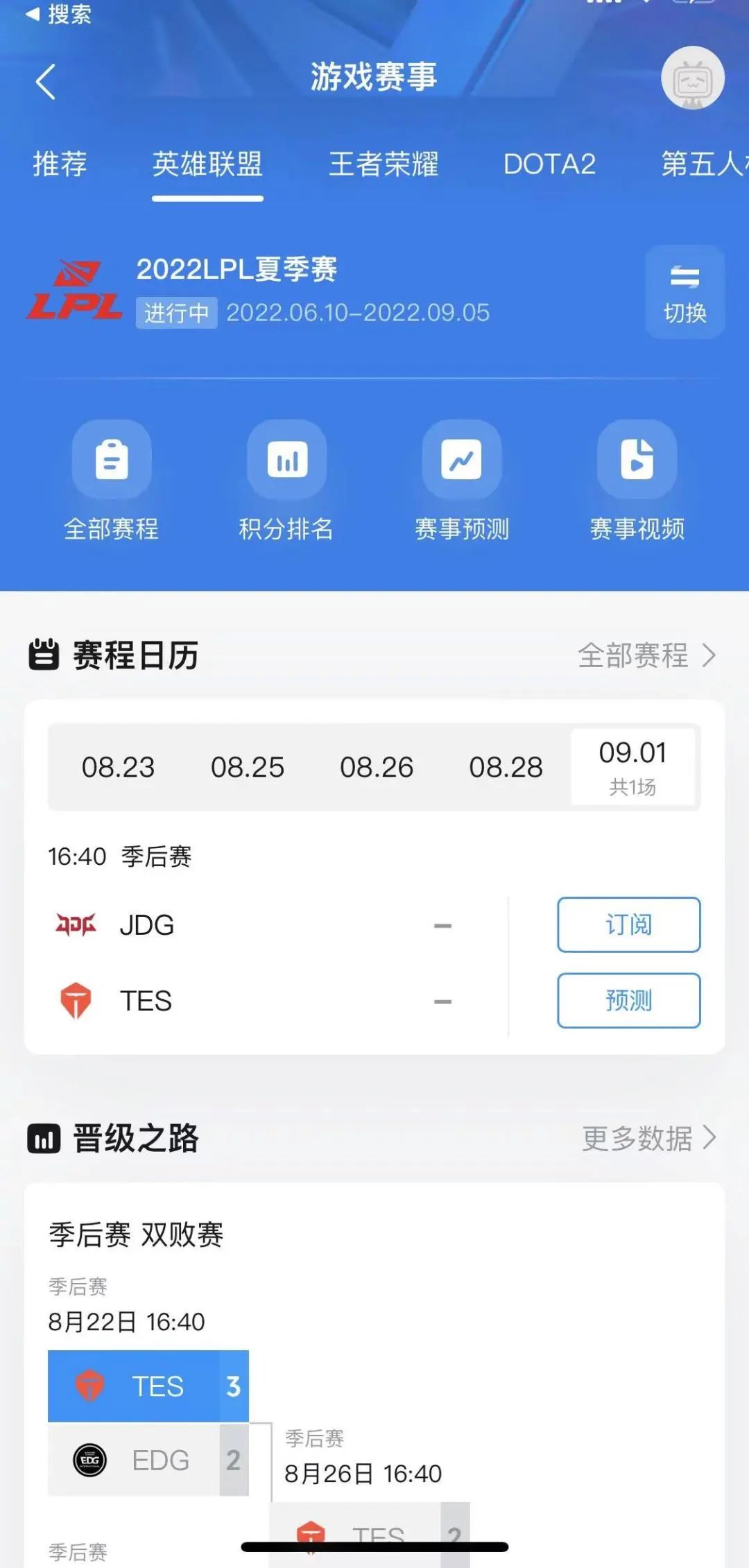The height and width of the screenshot is (1568, 749).
Task: Open the 积分排名 standings icon
Action: (x=287, y=459)
